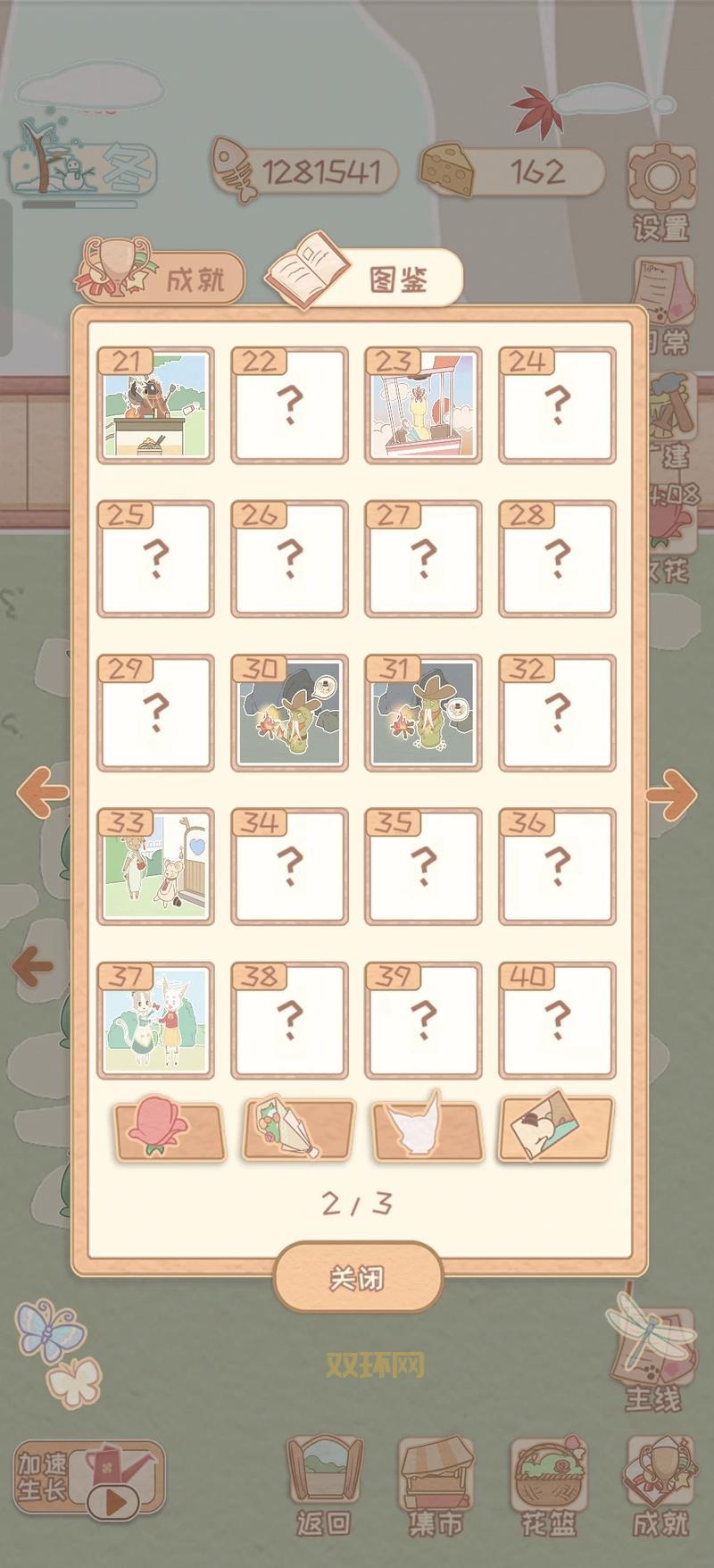Open collection picture number 30
Viewport: 714px width, 1568px height.
coord(289,713)
